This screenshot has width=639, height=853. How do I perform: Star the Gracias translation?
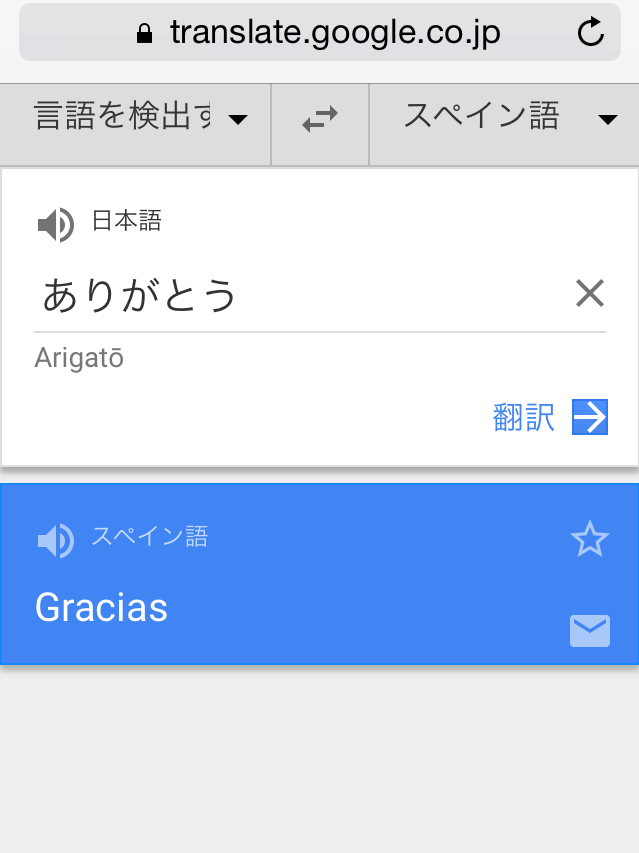pos(589,540)
